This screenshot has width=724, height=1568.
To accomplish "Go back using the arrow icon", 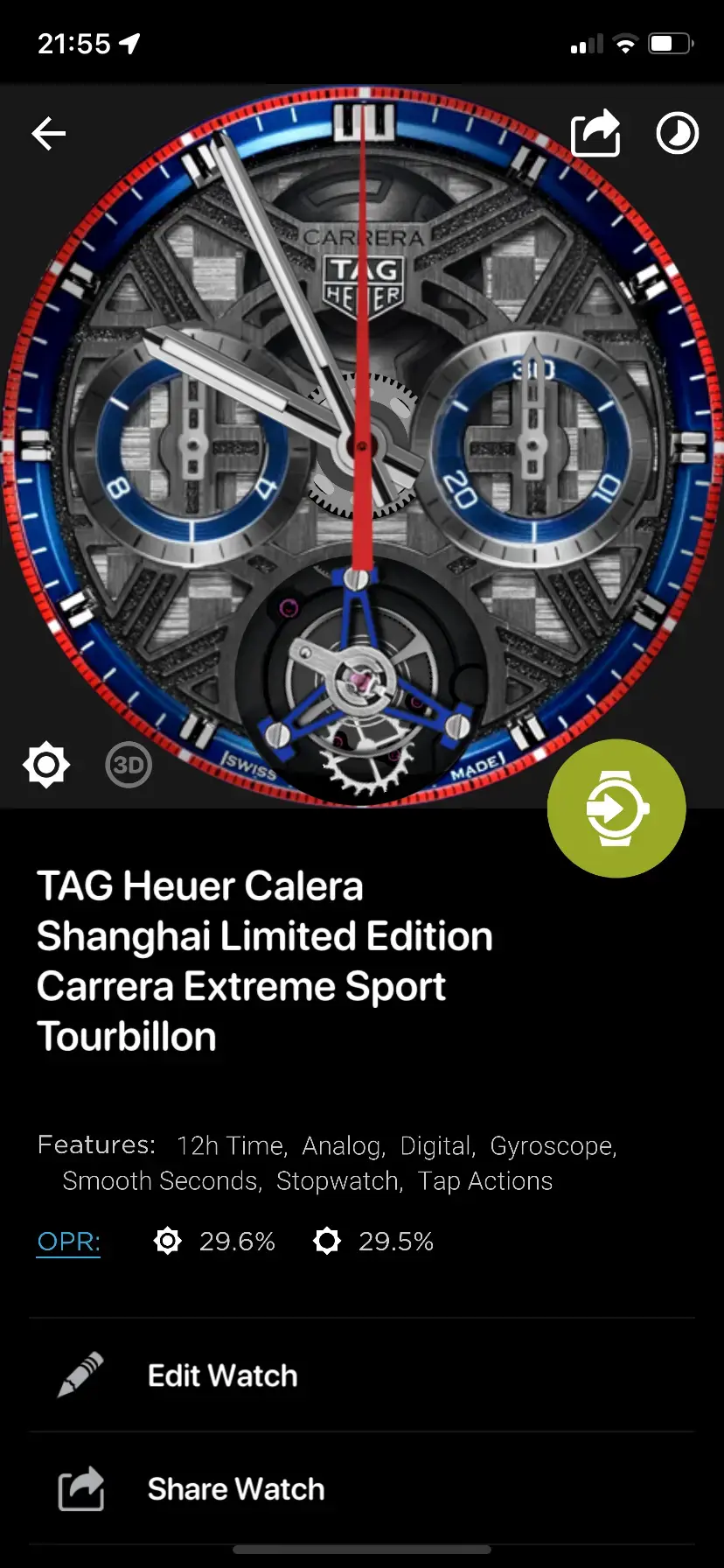I will pos(49,134).
